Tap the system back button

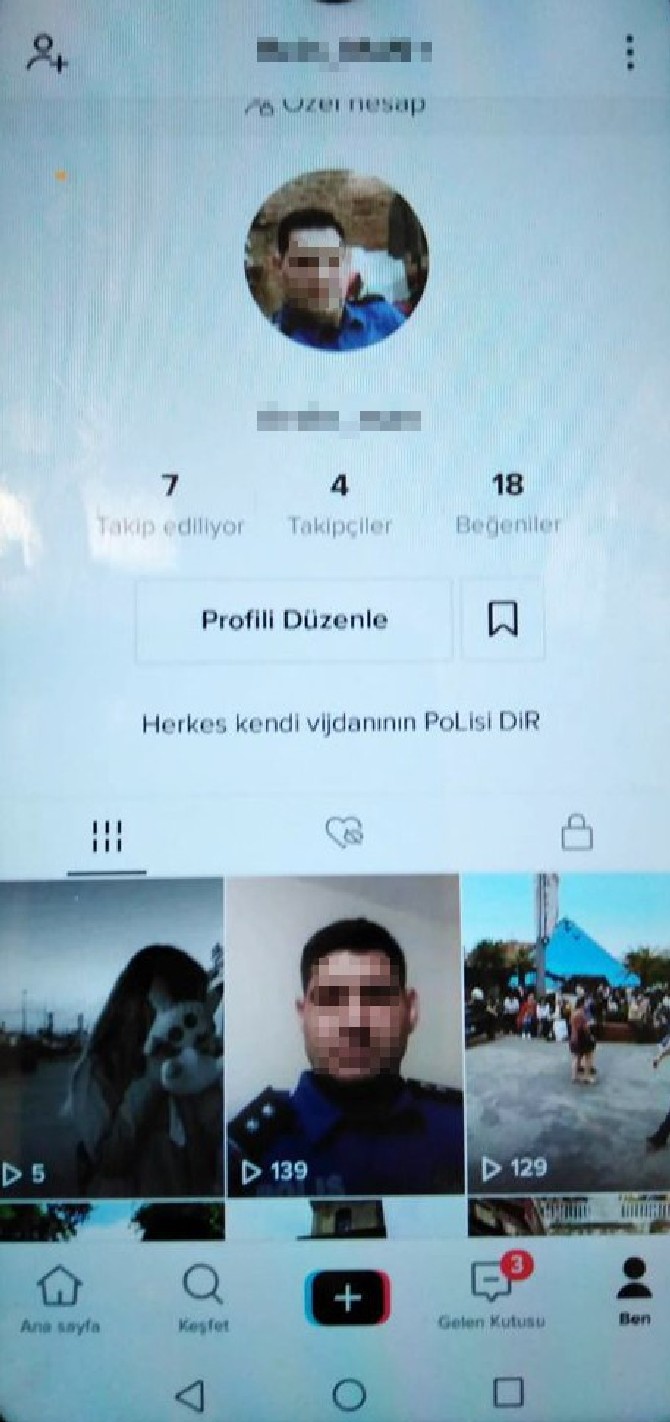coord(189,1394)
